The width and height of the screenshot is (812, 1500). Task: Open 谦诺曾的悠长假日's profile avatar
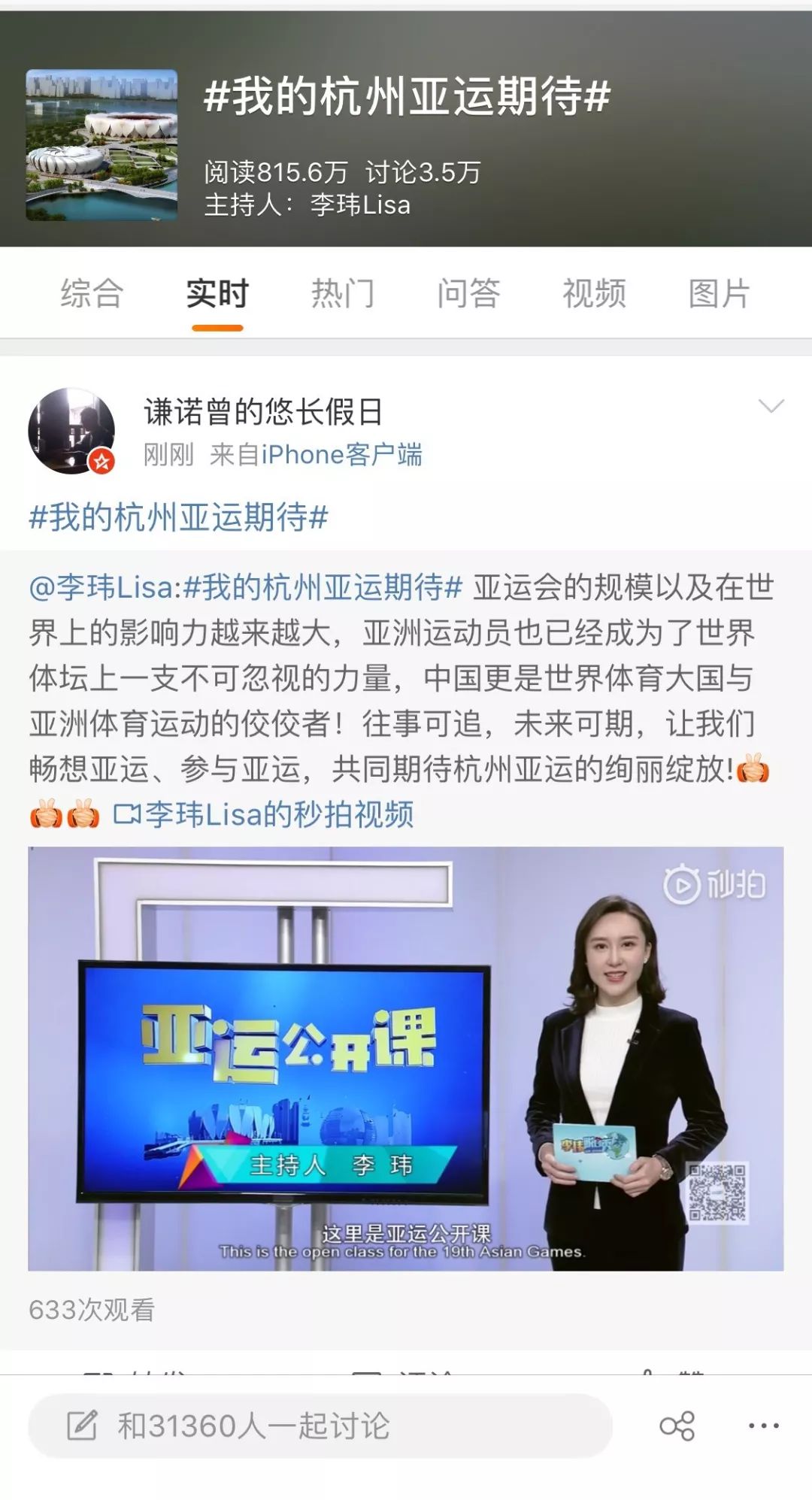(71, 431)
